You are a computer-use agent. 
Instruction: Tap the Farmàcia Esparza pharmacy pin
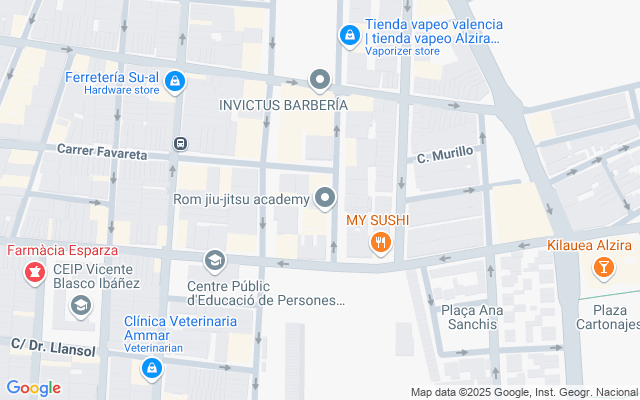[x=35, y=270]
